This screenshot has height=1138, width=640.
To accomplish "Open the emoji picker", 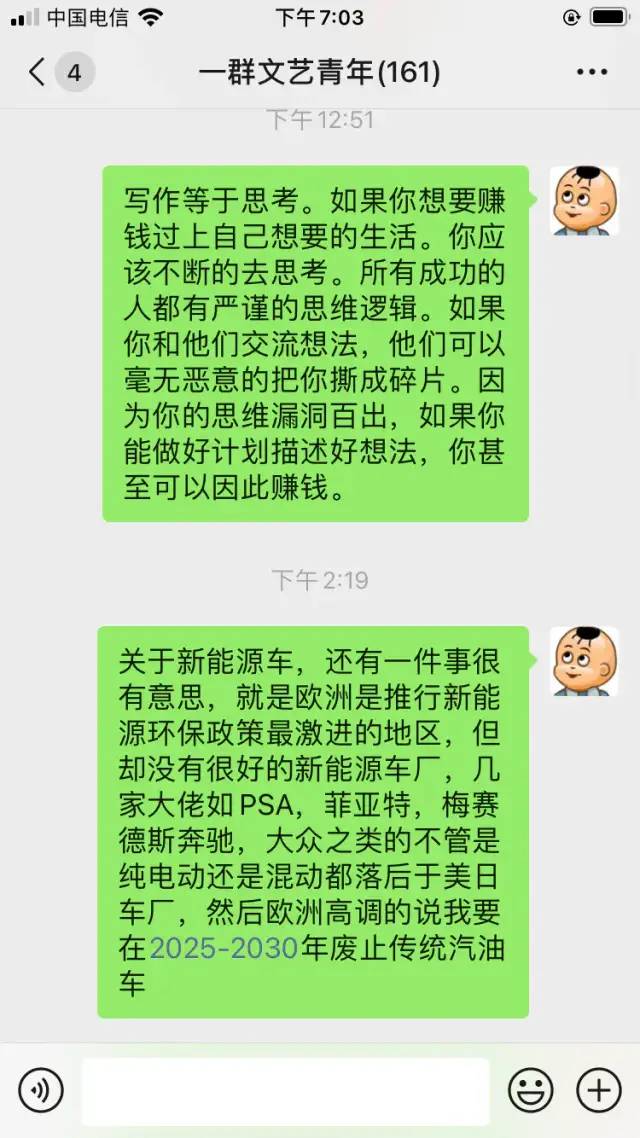I will pyautogui.click(x=530, y=1090).
